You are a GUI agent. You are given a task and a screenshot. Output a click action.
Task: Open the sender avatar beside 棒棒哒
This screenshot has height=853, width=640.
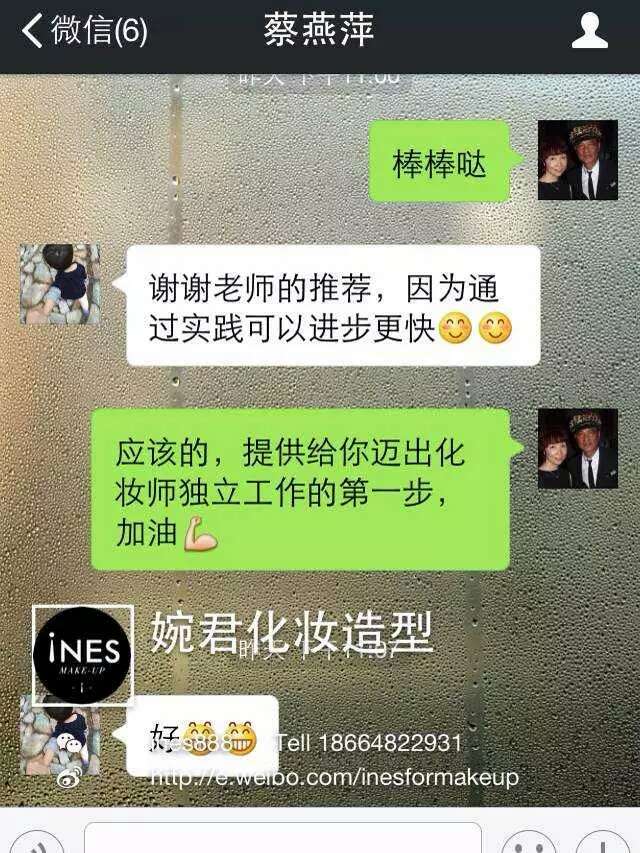pyautogui.click(x=577, y=161)
